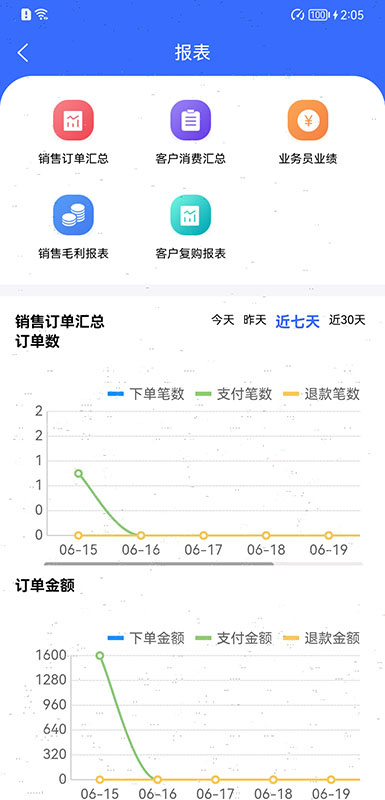The width and height of the screenshot is (385, 800).
Task: Toggle 下单金额 series in the amount chart
Action: pyautogui.click(x=146, y=638)
